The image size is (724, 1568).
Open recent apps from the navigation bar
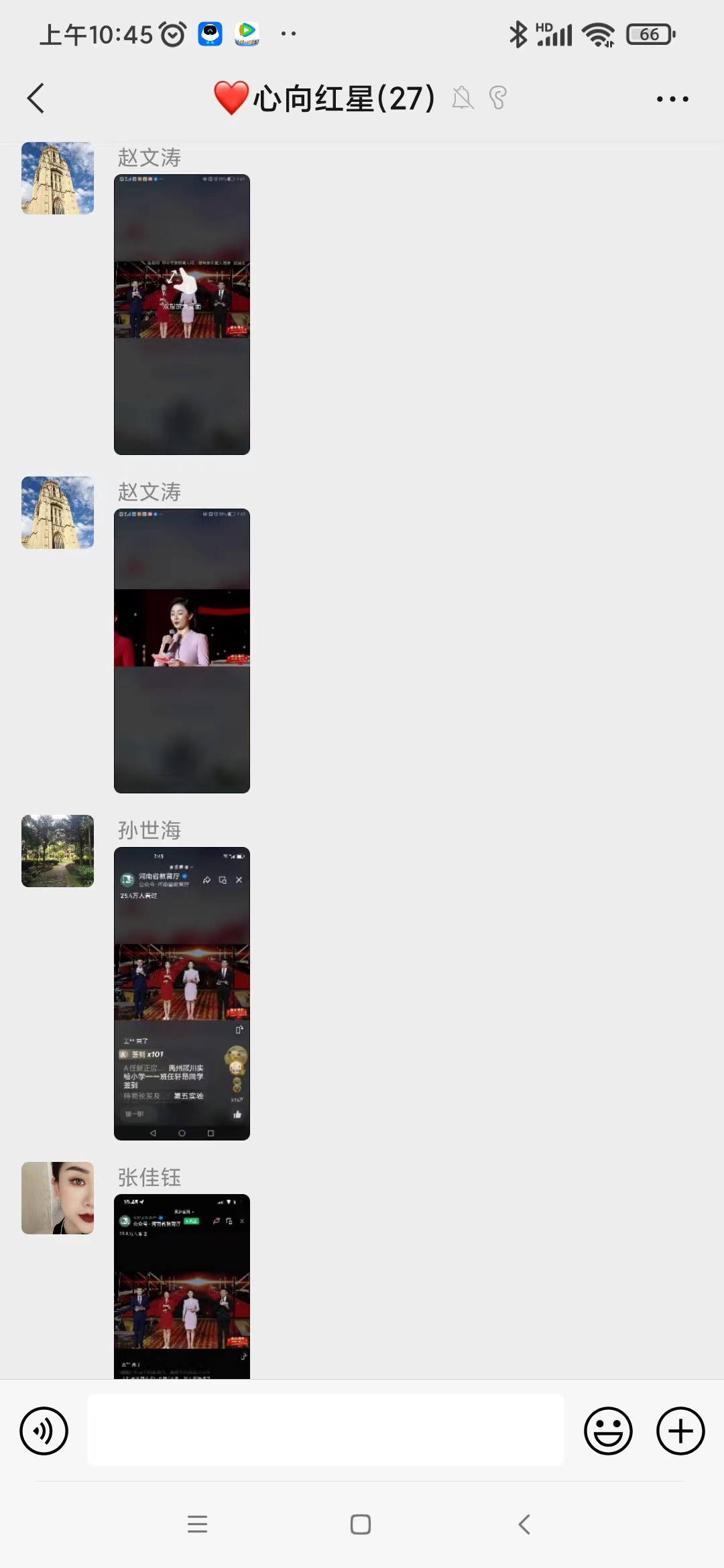coord(197,1524)
